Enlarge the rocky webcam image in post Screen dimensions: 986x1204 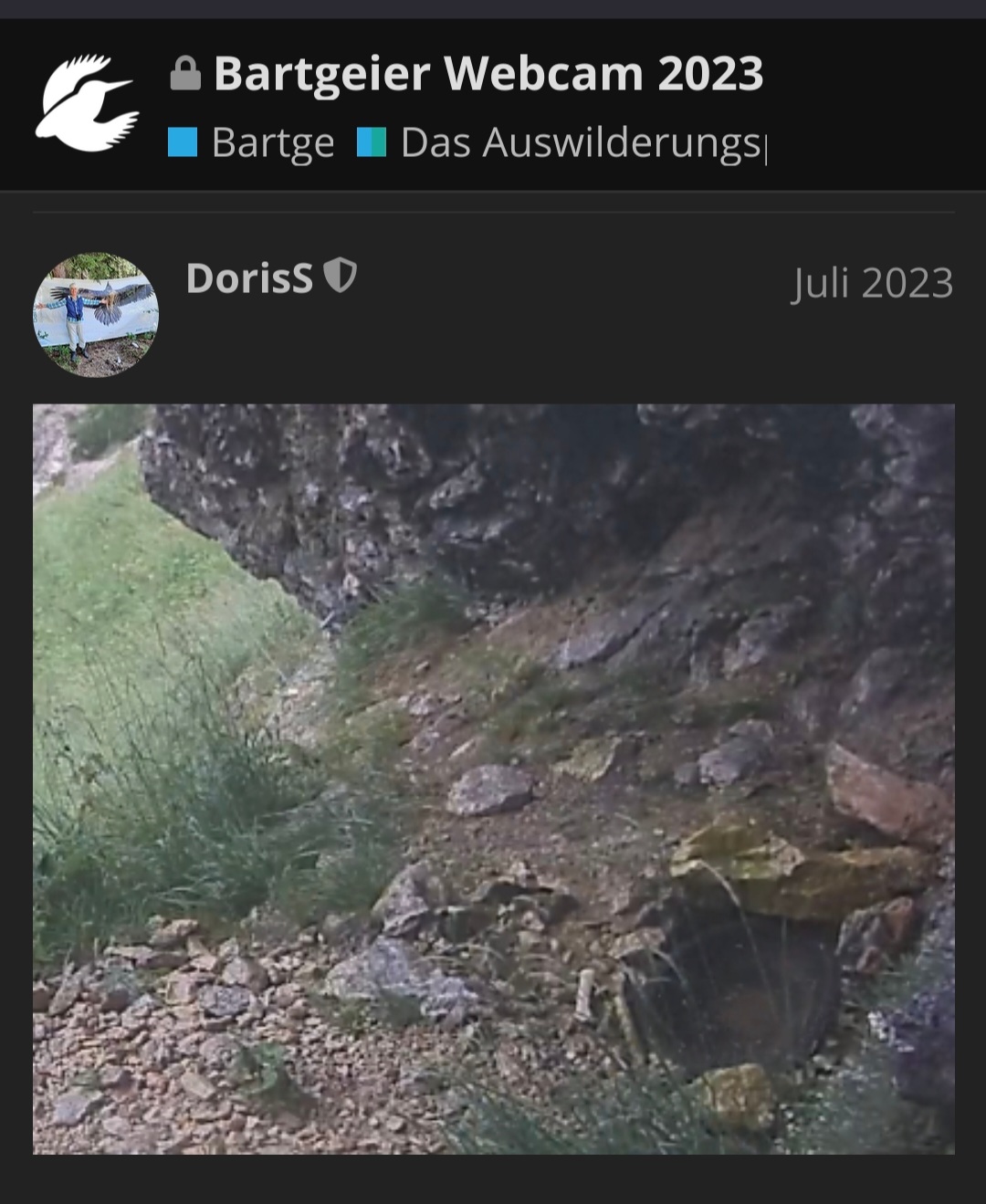pos(493,778)
